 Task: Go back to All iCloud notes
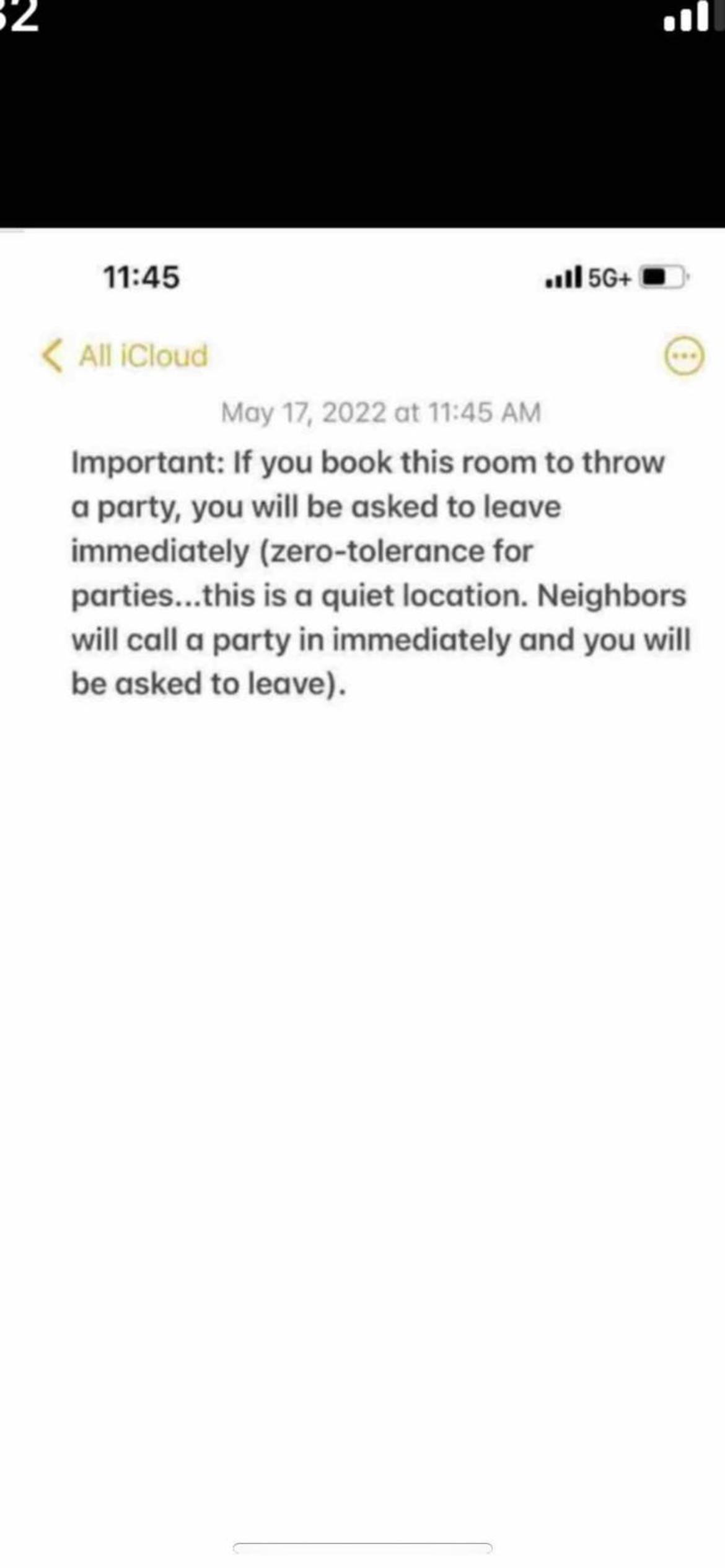(125, 355)
